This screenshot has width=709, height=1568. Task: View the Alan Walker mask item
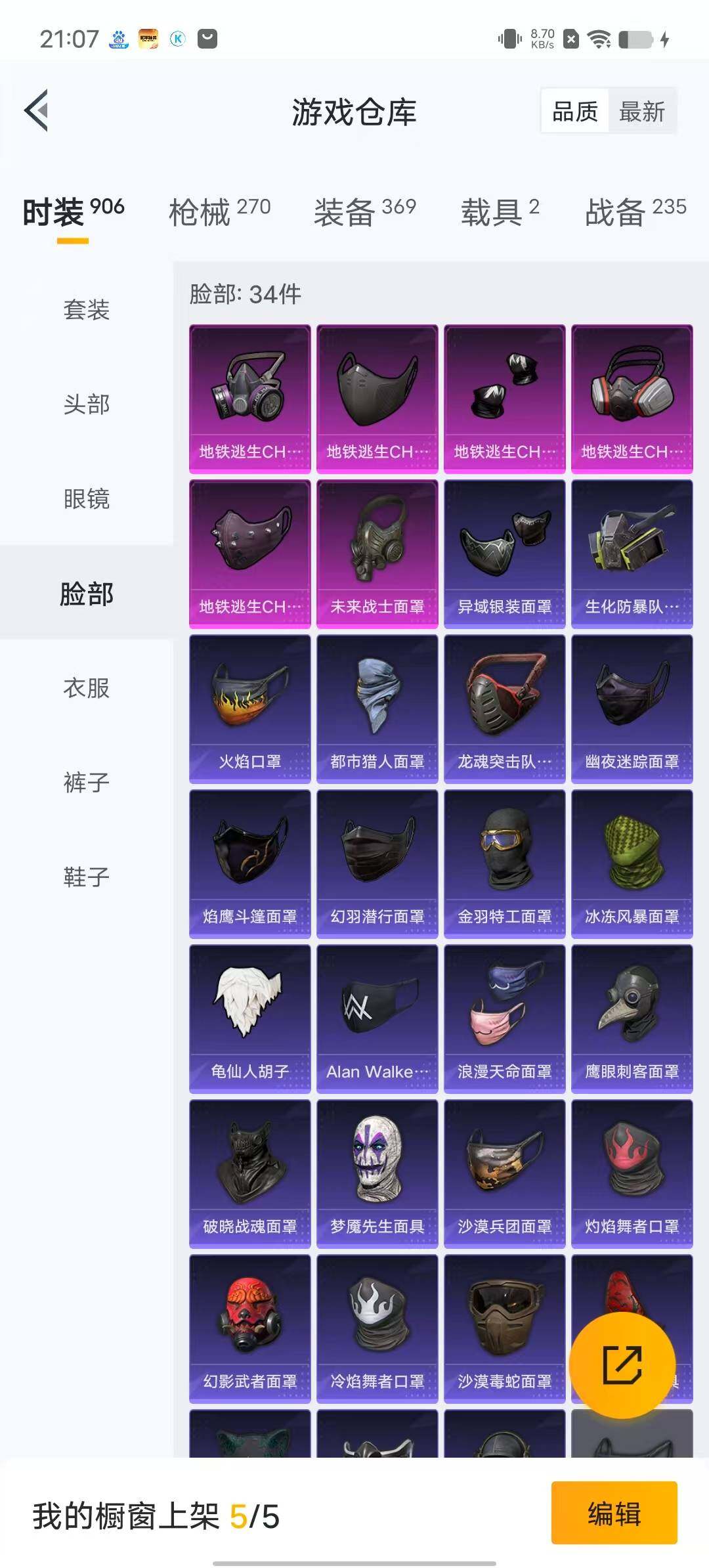pos(377,1019)
